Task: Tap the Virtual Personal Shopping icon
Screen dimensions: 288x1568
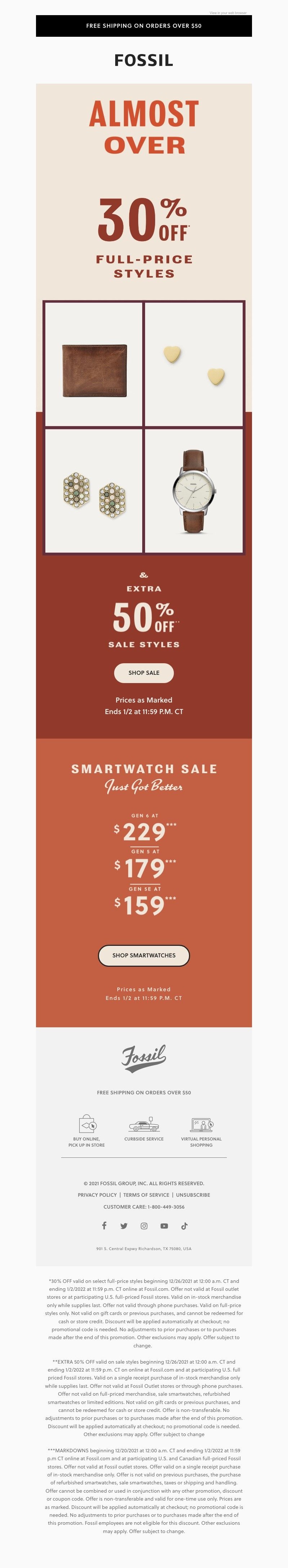Action: click(201, 1124)
